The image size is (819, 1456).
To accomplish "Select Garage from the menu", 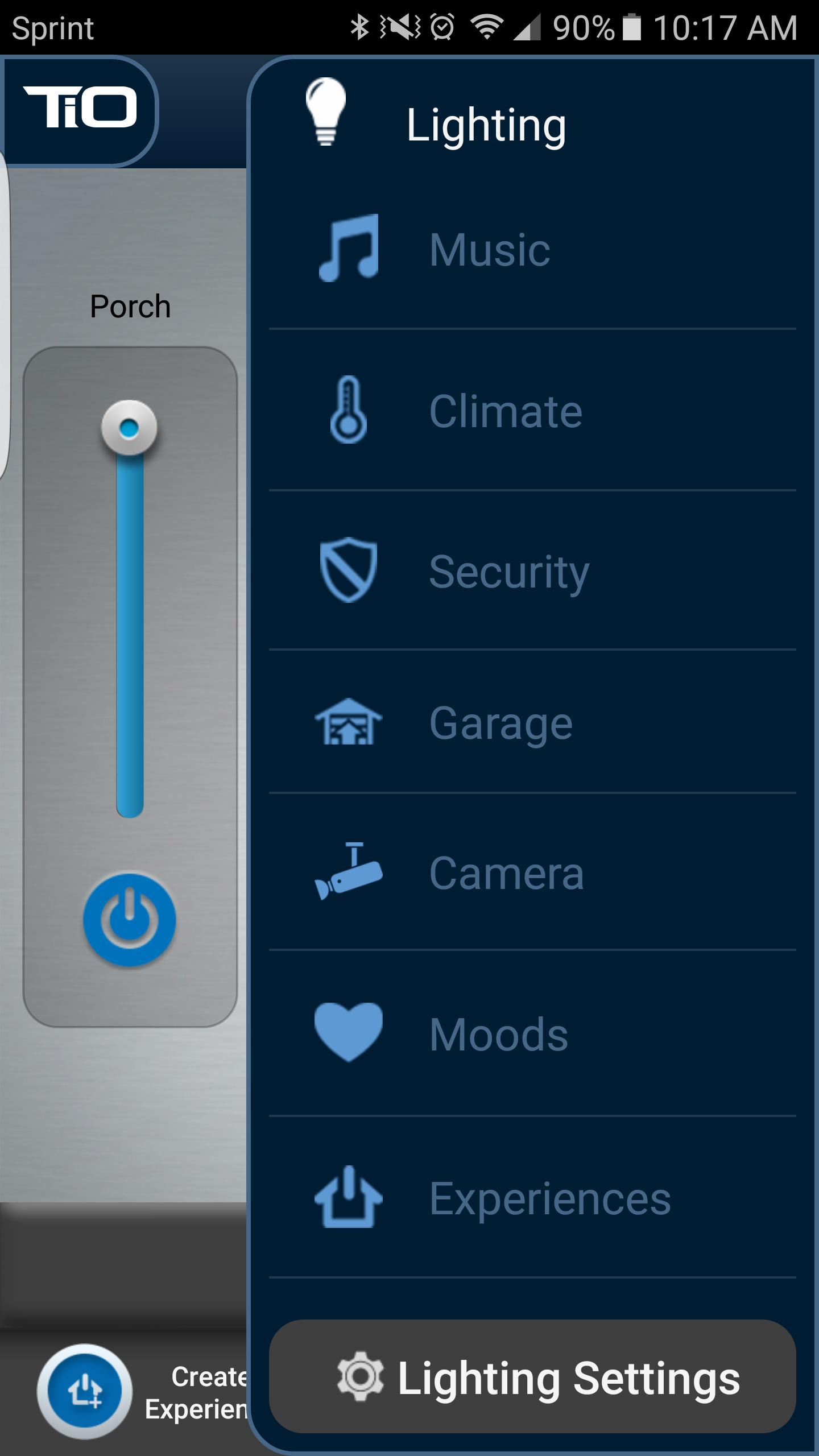I will point(500,723).
